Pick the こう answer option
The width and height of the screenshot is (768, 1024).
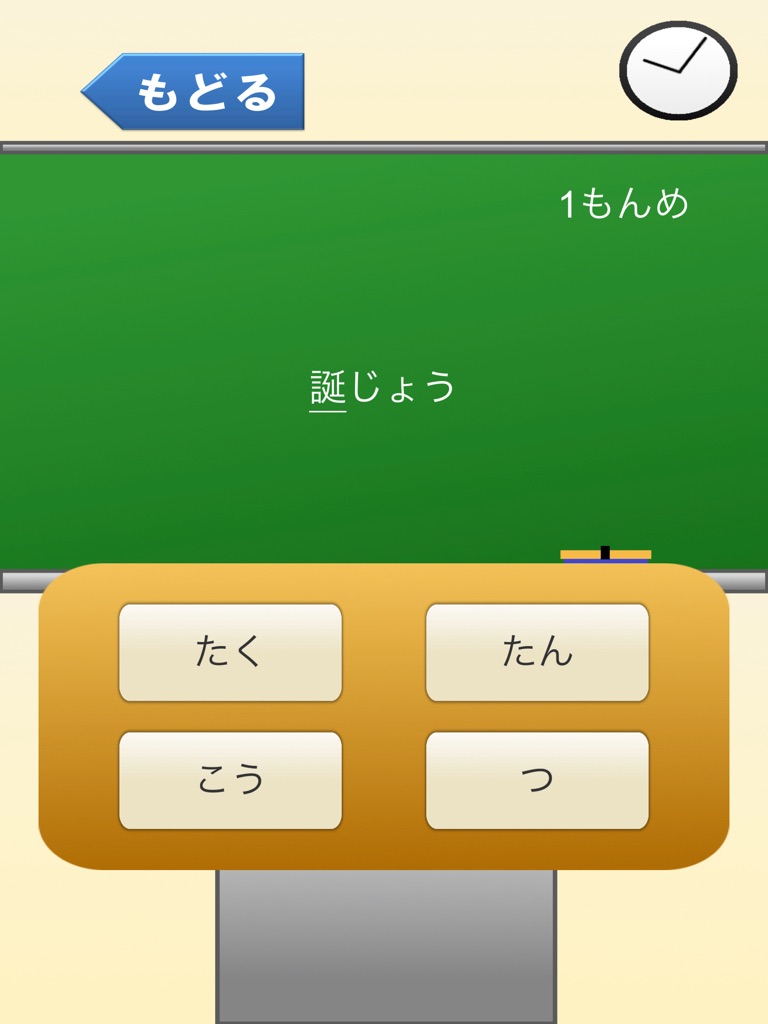click(231, 780)
